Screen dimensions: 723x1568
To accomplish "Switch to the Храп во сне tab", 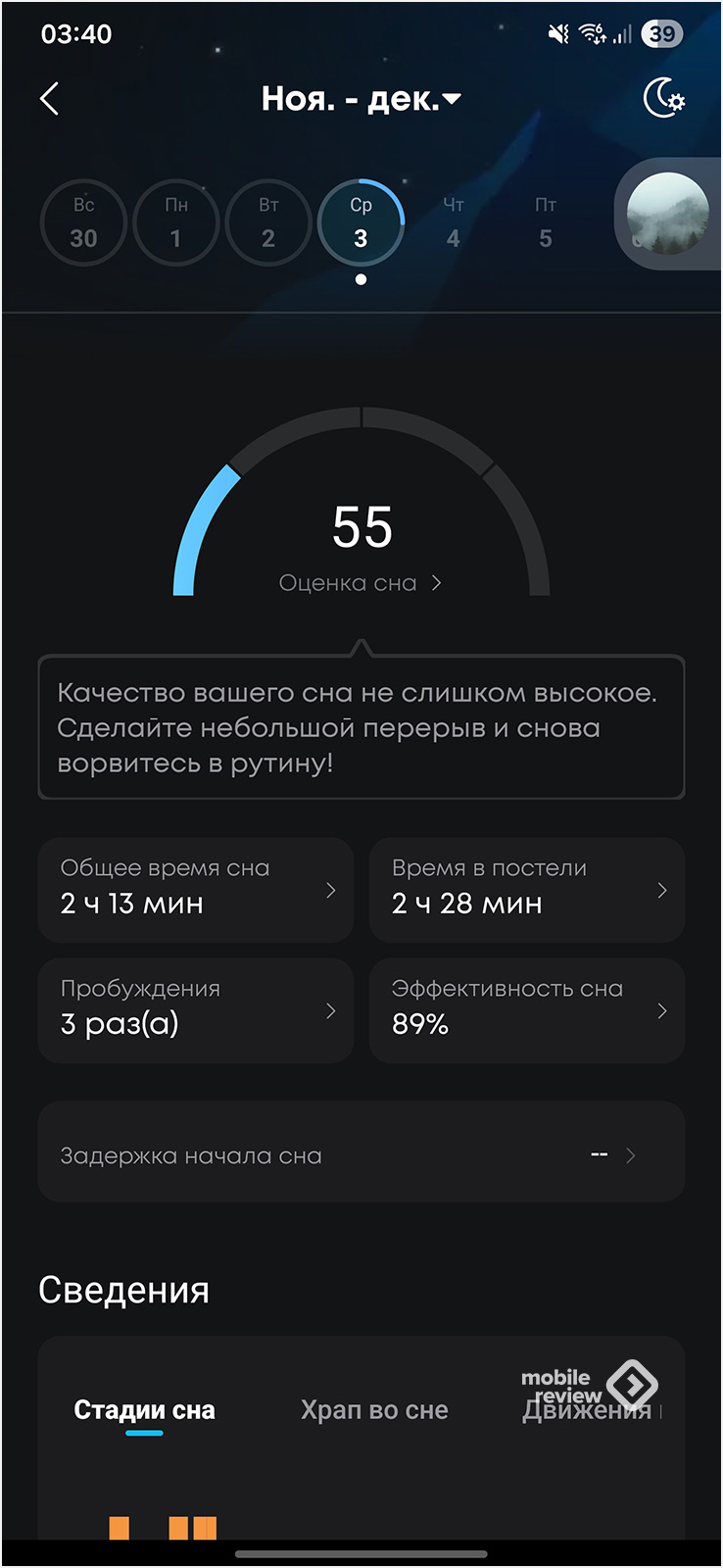I will click(374, 1410).
